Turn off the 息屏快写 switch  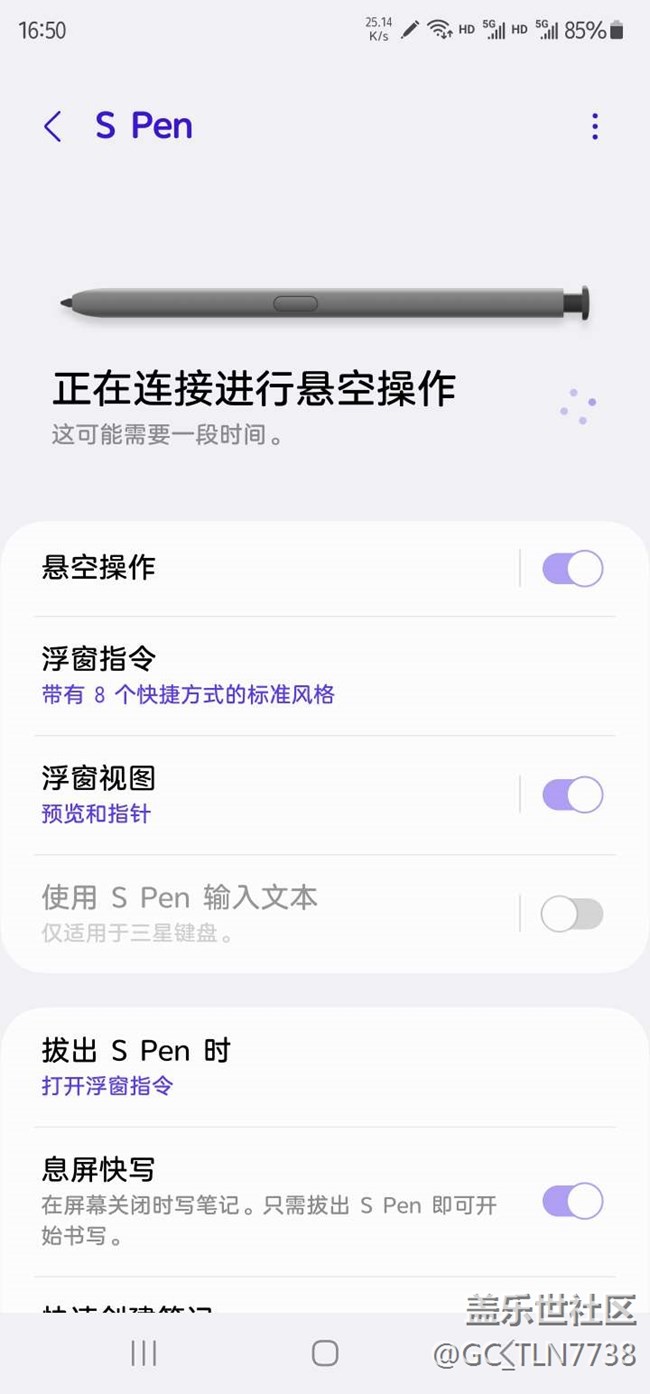tap(572, 1201)
